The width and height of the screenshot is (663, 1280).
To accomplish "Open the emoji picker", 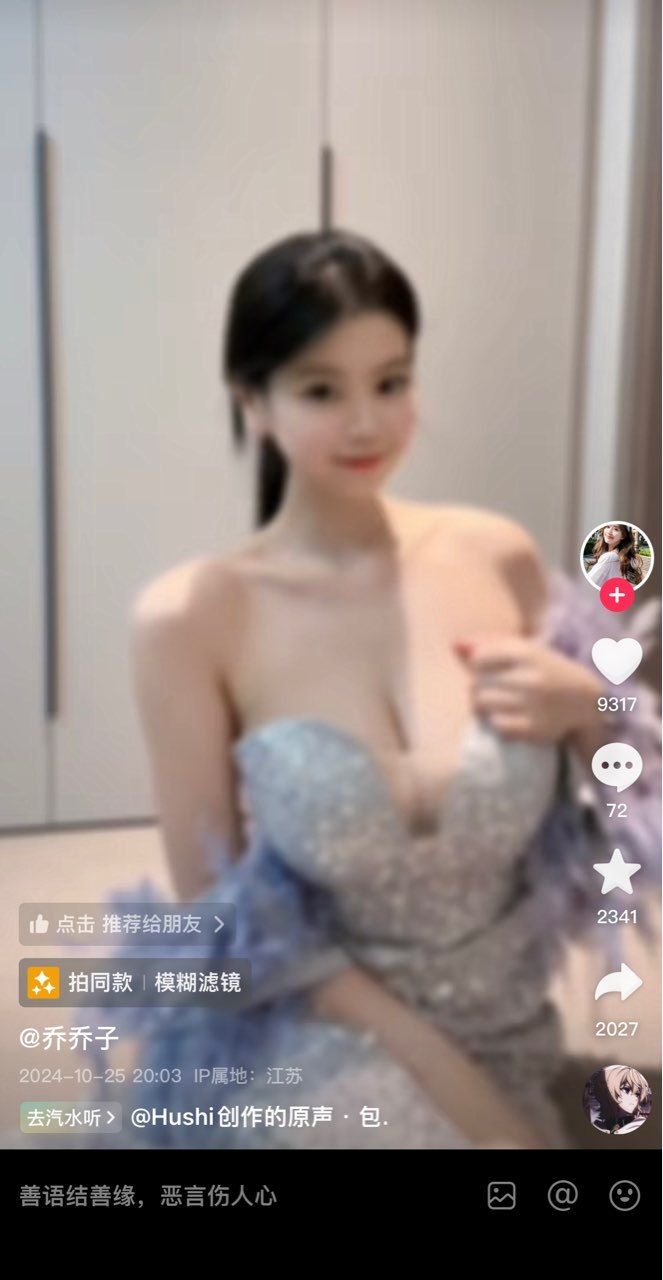I will 625,1195.
